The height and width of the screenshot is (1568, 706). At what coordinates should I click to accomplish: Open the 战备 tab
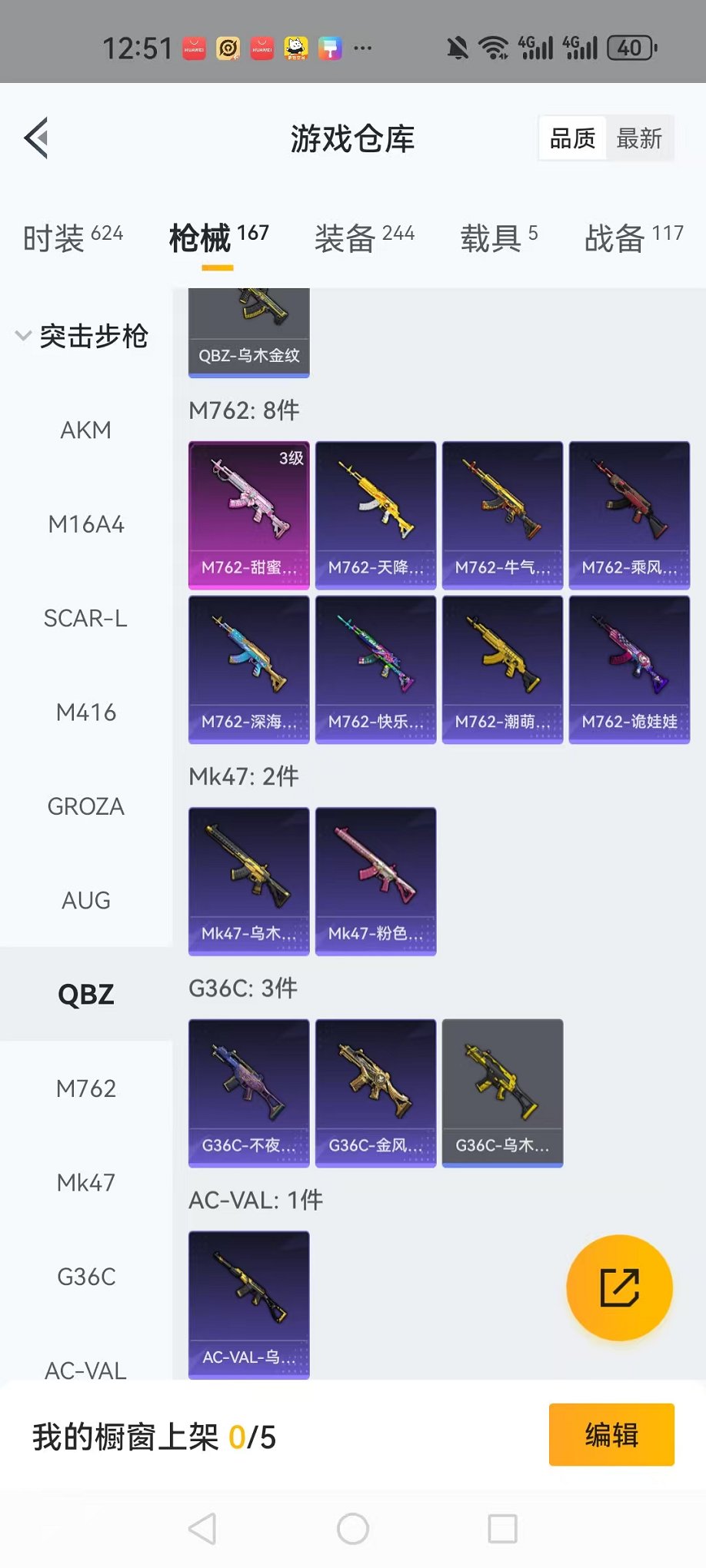click(633, 238)
